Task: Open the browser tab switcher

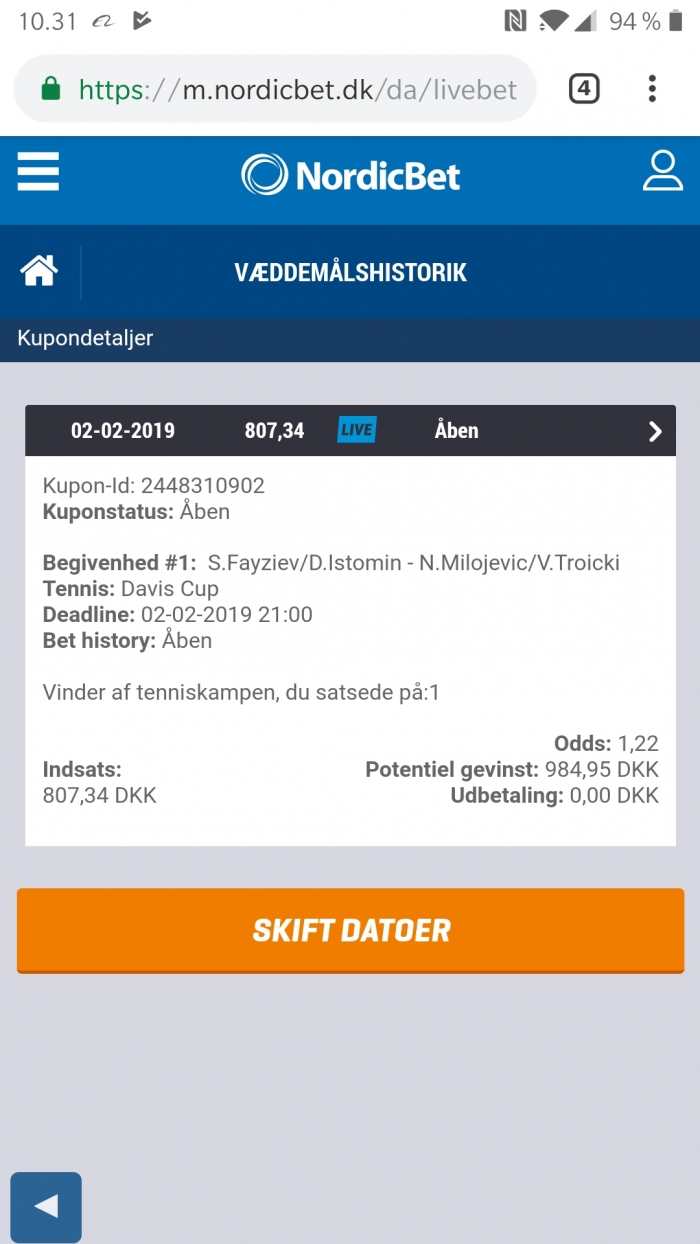Action: (x=584, y=90)
